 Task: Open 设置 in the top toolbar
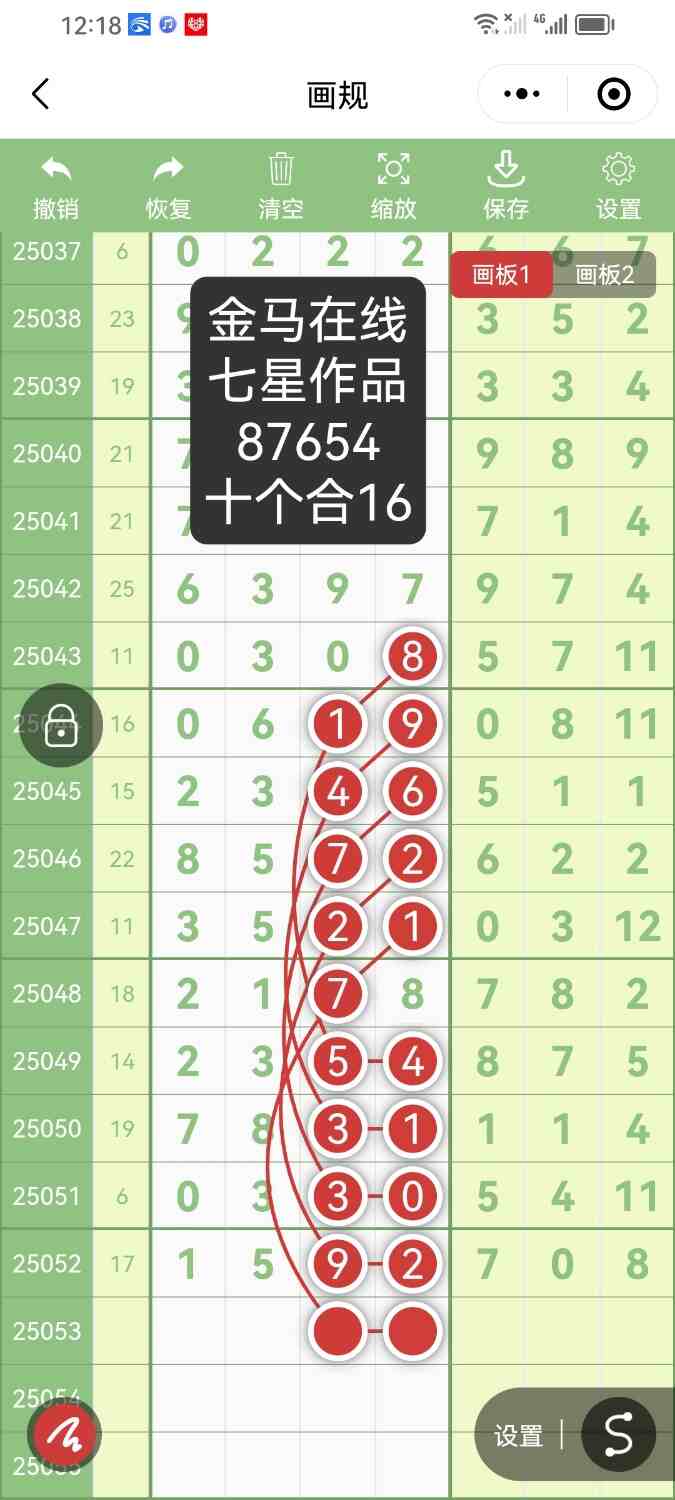618,187
